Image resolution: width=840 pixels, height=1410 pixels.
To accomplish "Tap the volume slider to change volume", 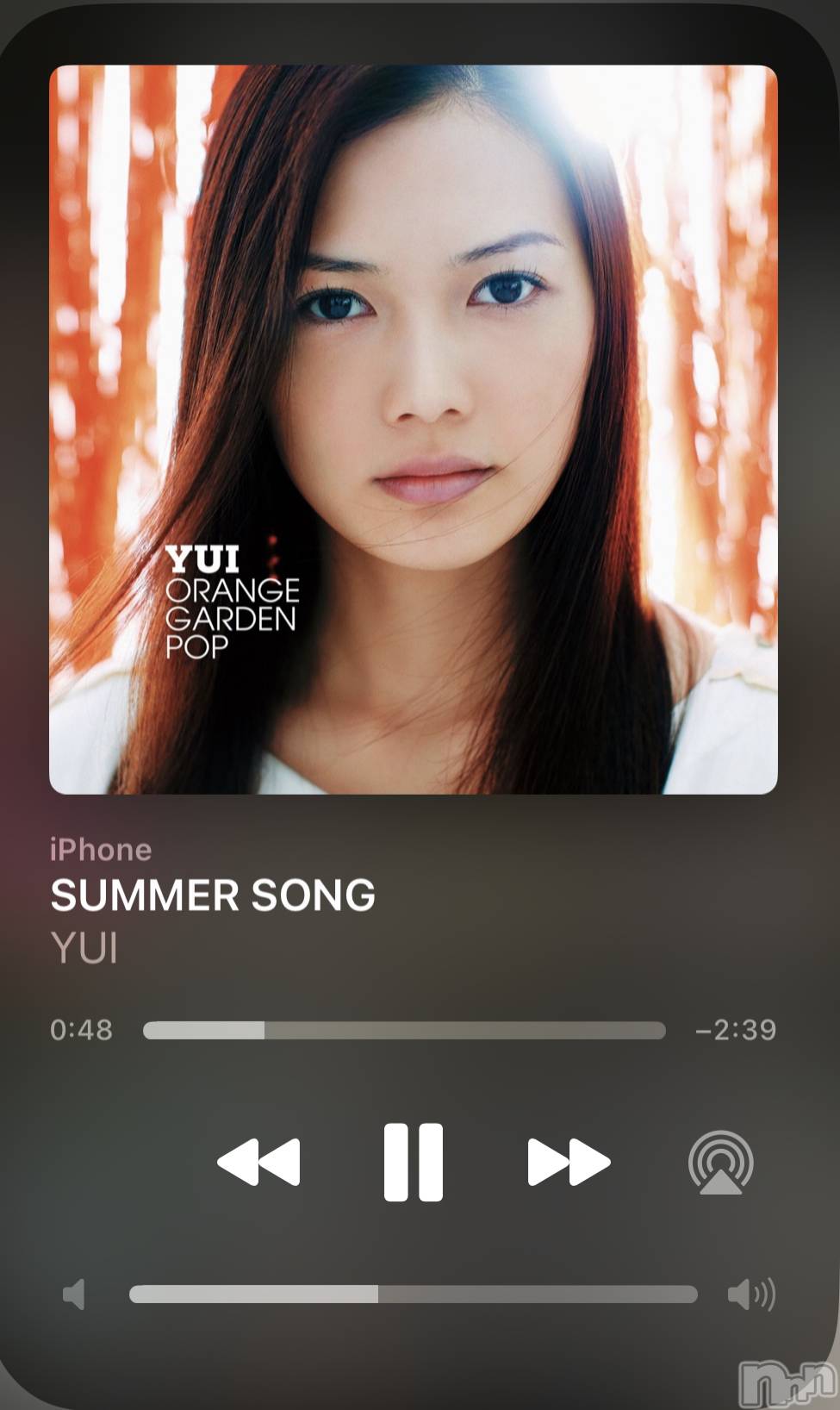I will pos(413,1294).
